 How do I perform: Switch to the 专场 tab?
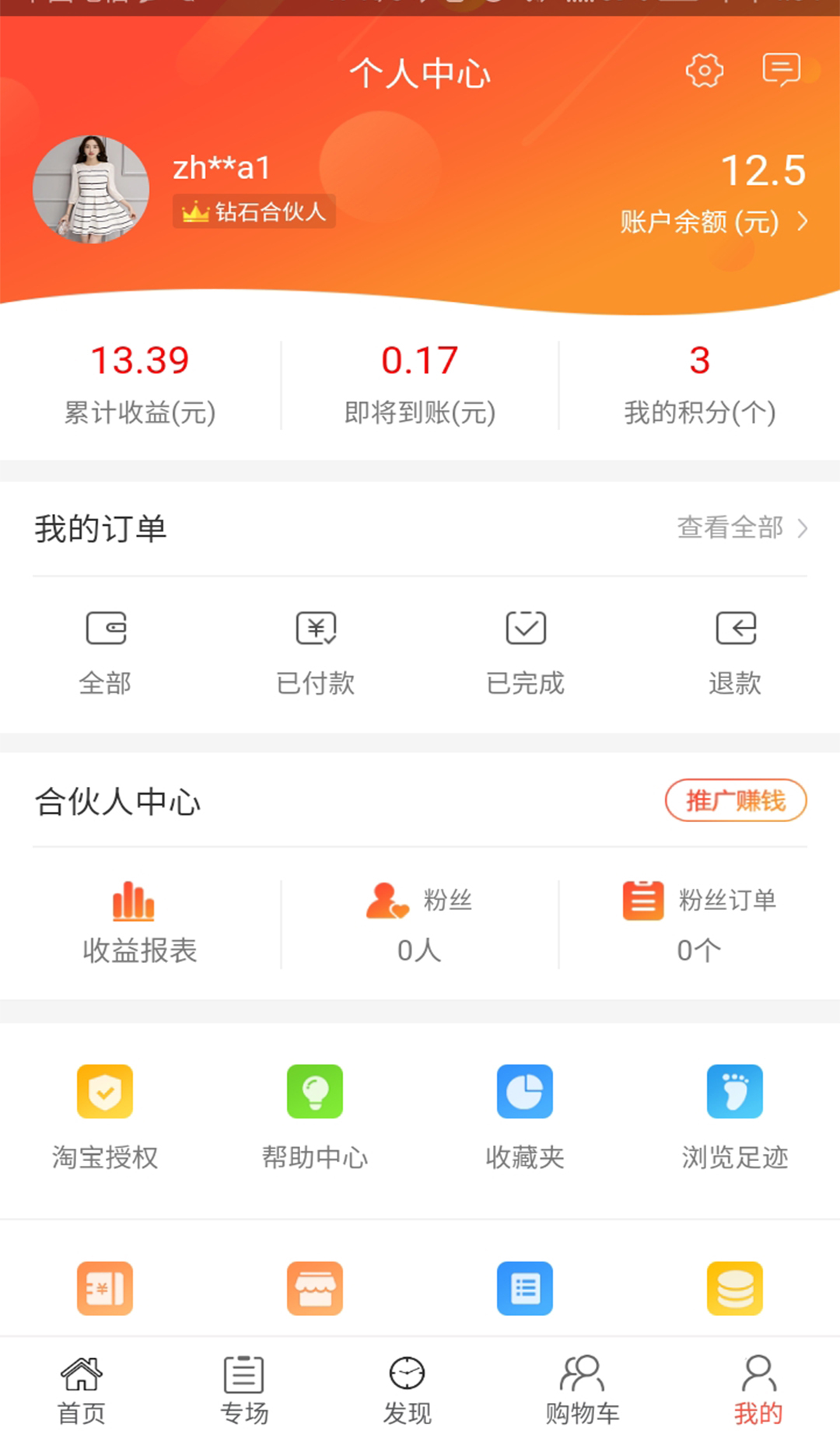coord(244,1389)
